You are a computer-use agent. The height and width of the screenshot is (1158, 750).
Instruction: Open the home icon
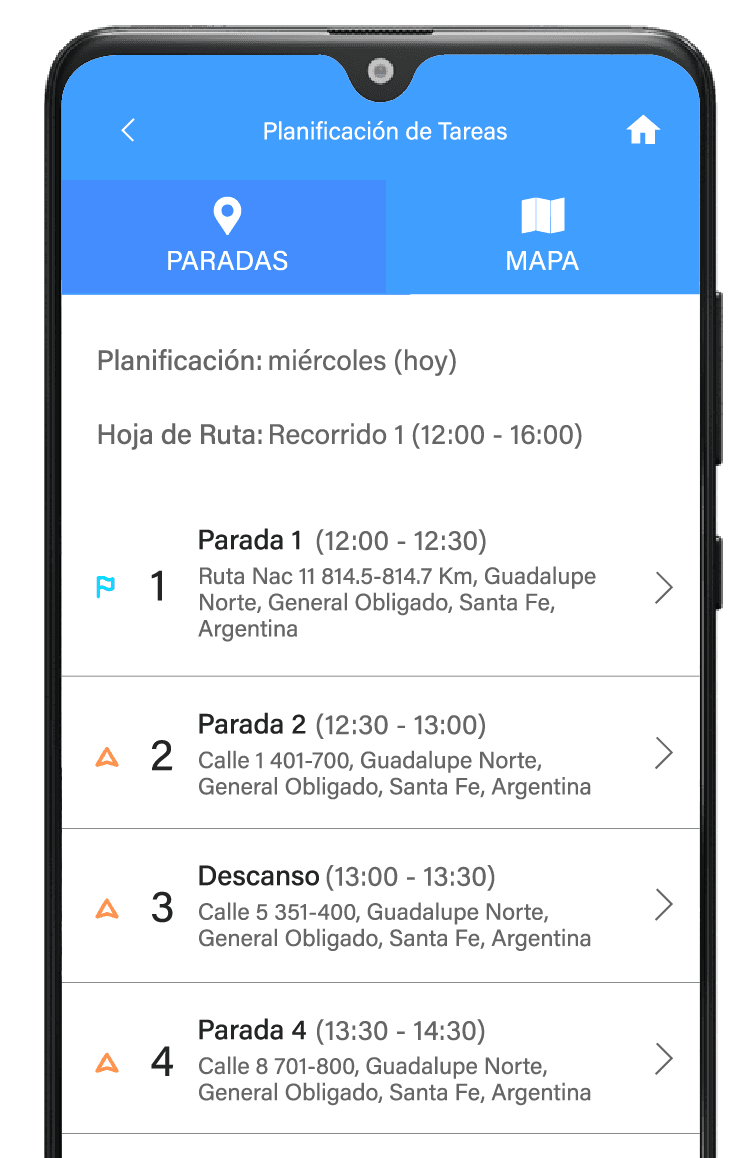[x=643, y=131]
